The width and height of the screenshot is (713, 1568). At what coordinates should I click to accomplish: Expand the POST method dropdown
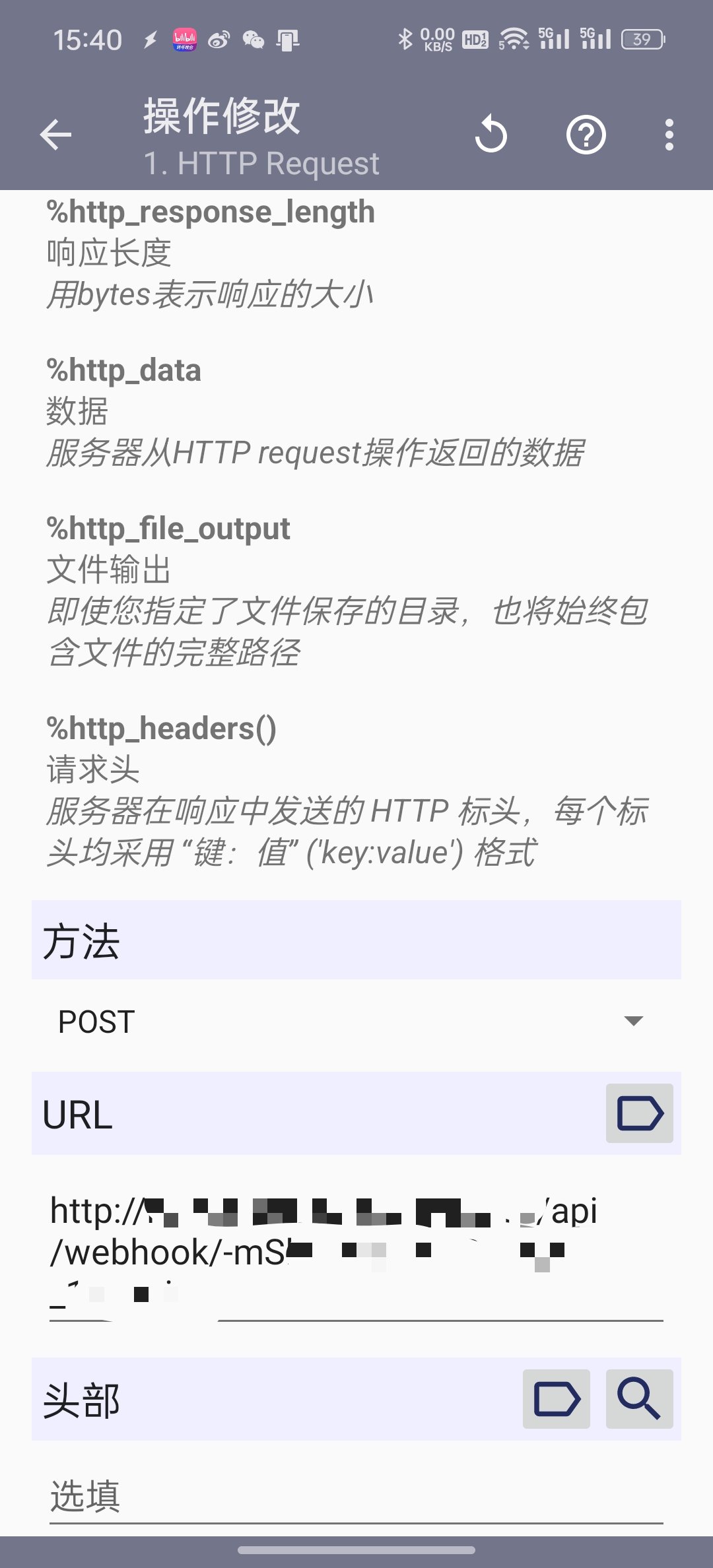click(x=356, y=1022)
